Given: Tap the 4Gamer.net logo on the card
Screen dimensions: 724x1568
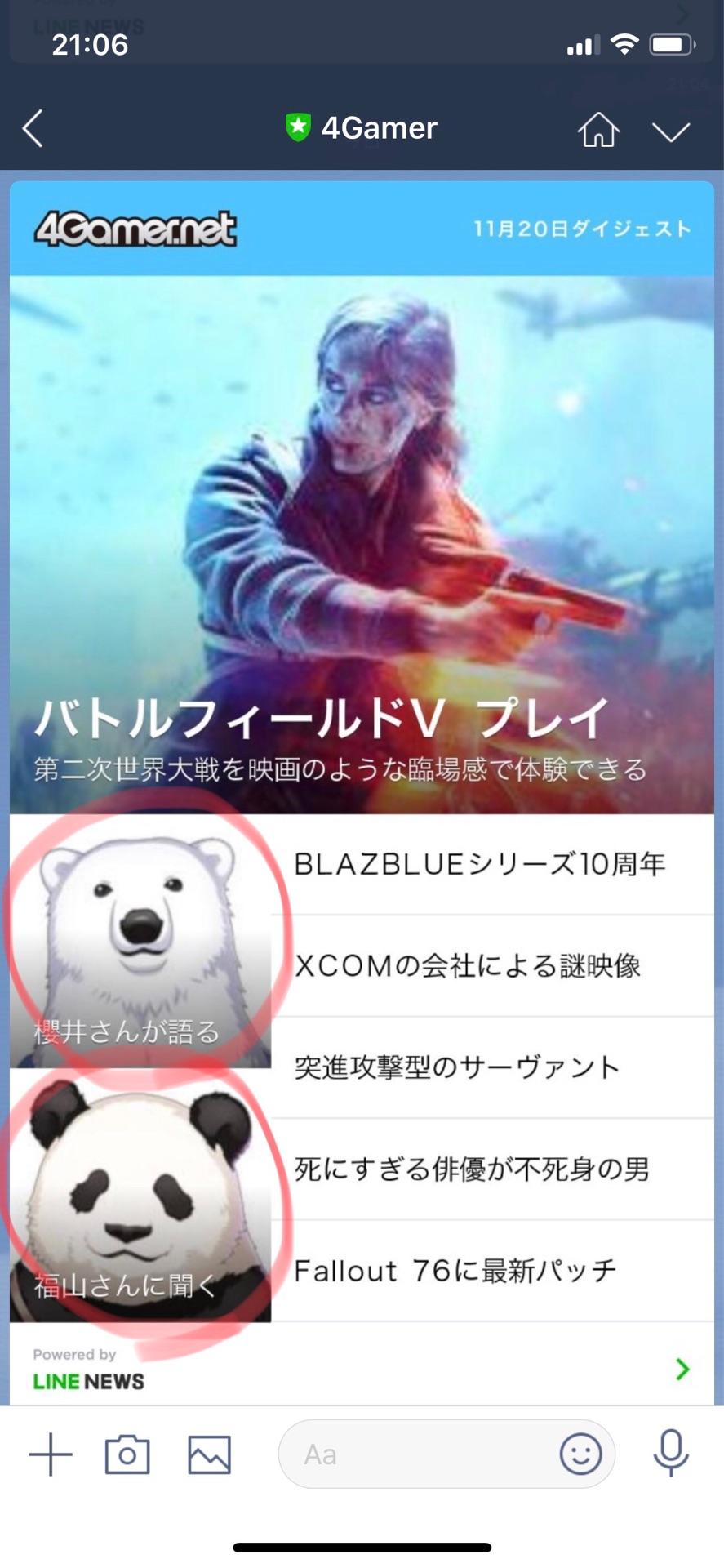Looking at the screenshot, I should point(135,229).
